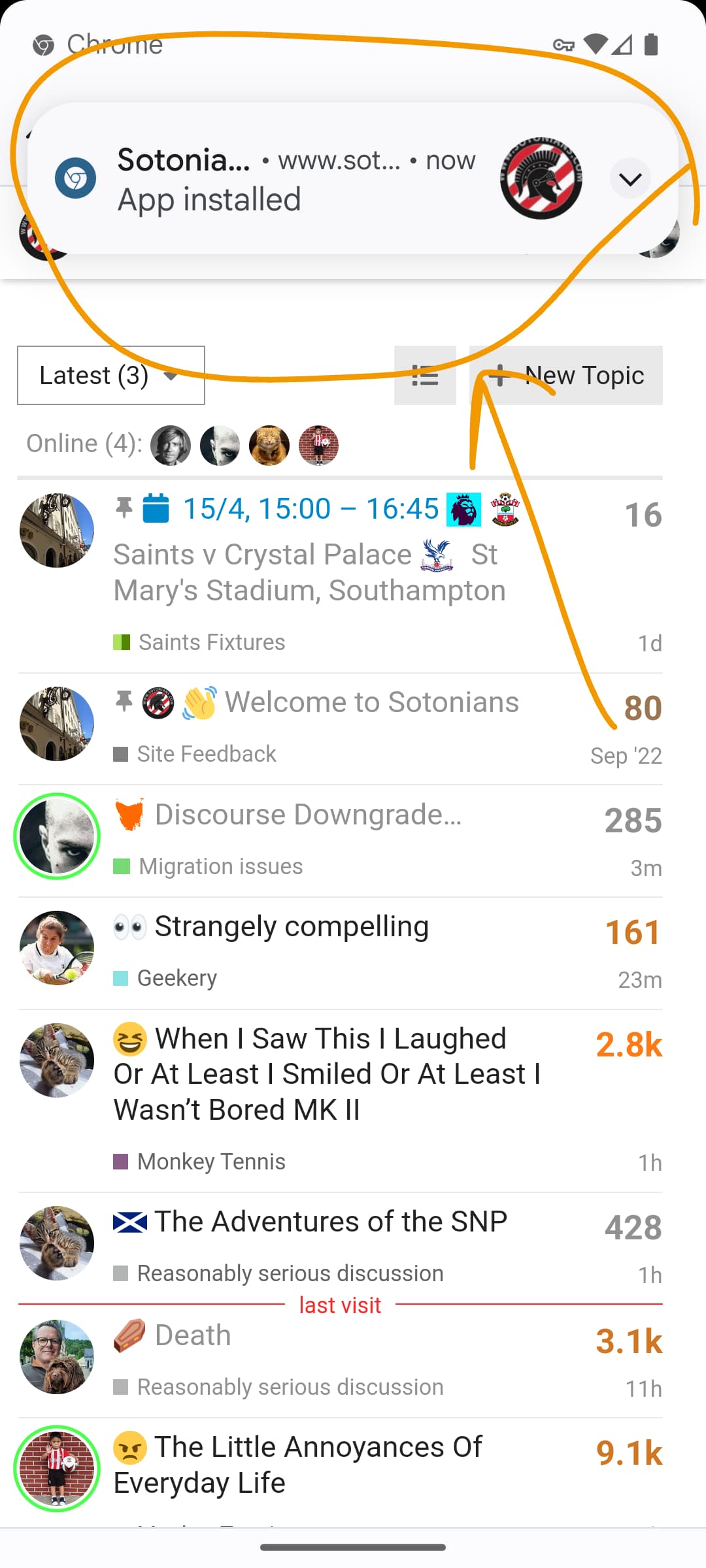The height and width of the screenshot is (1568, 706).
Task: Open The Little Annoyances Of Everyday Life
Action: pyautogui.click(x=298, y=1465)
